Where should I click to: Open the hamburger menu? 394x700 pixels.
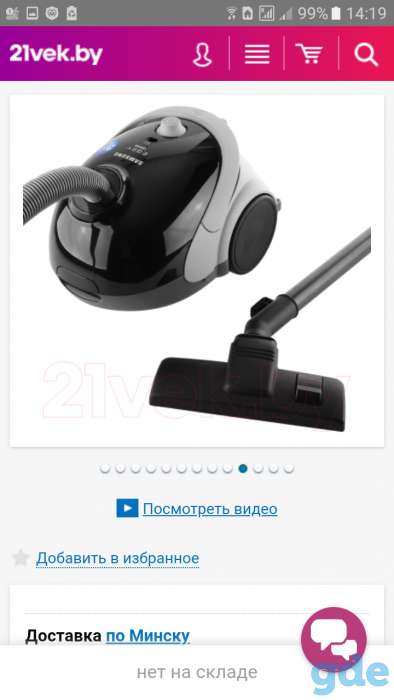click(257, 54)
